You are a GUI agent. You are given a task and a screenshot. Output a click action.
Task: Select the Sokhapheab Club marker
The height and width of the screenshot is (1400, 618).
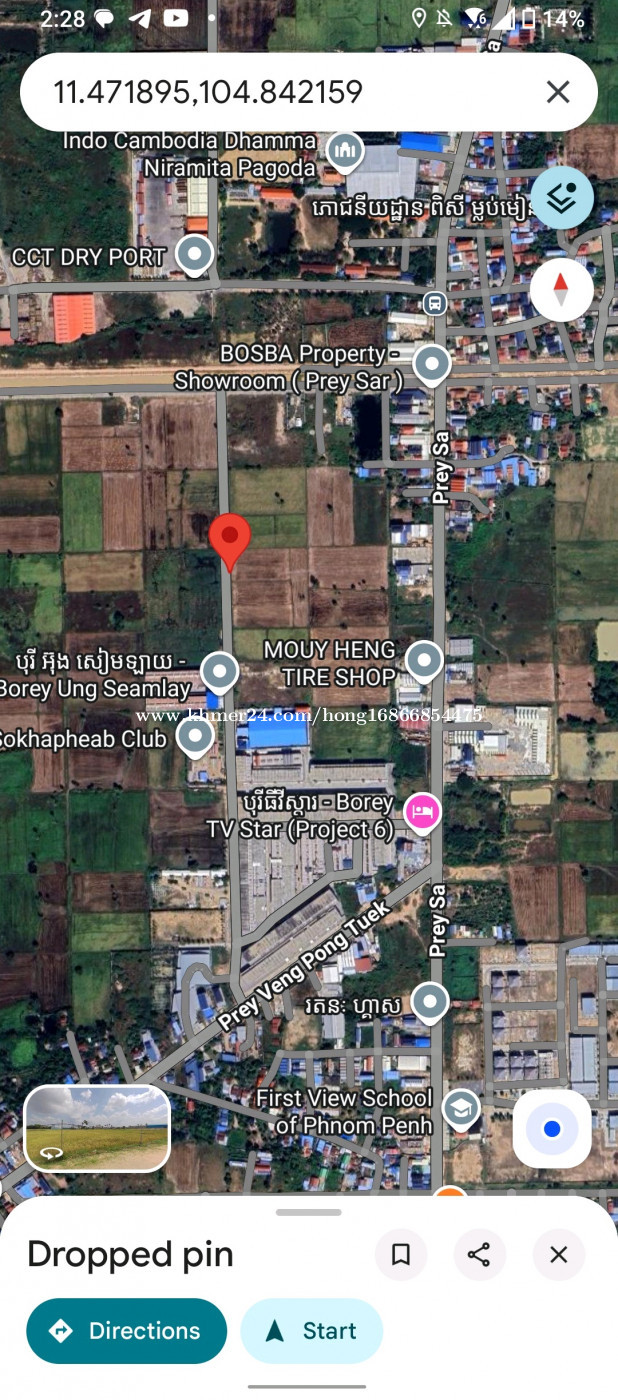pos(195,738)
